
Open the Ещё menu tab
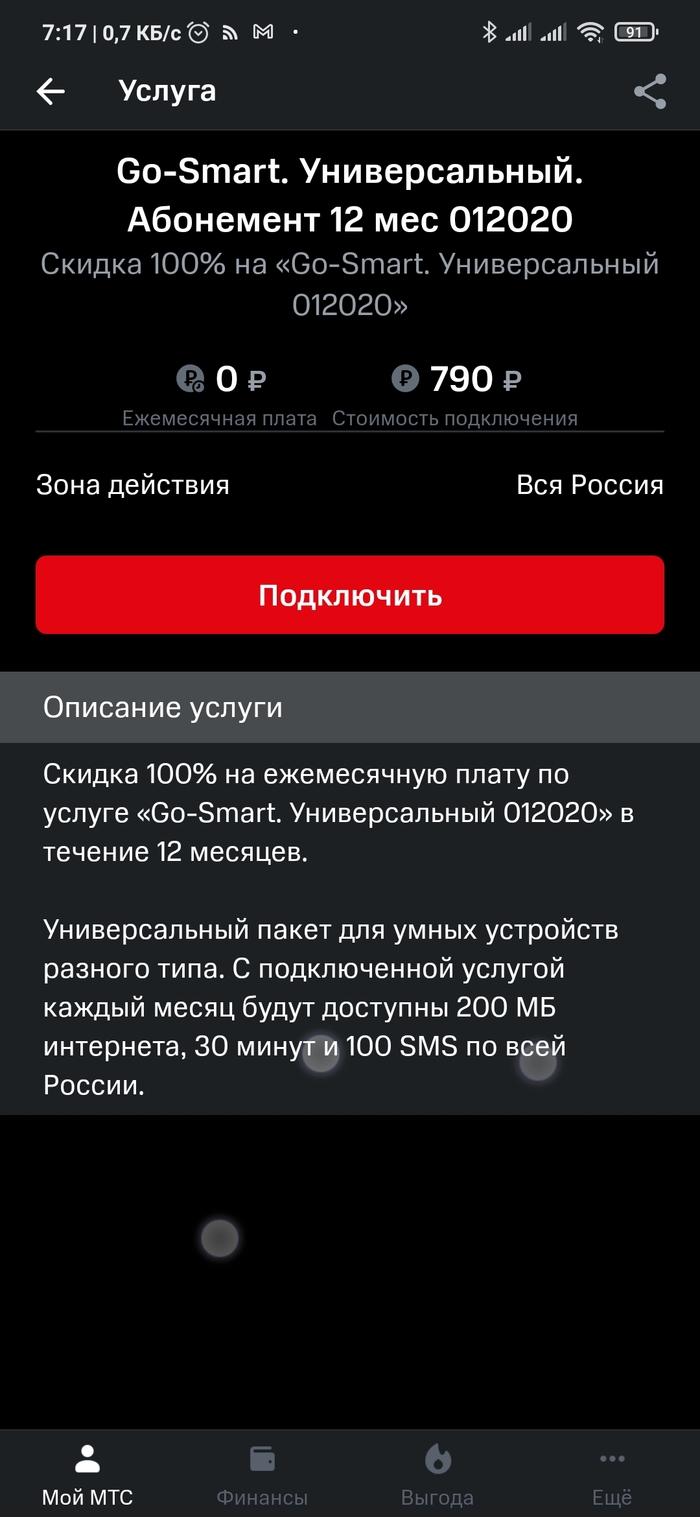click(x=612, y=1473)
